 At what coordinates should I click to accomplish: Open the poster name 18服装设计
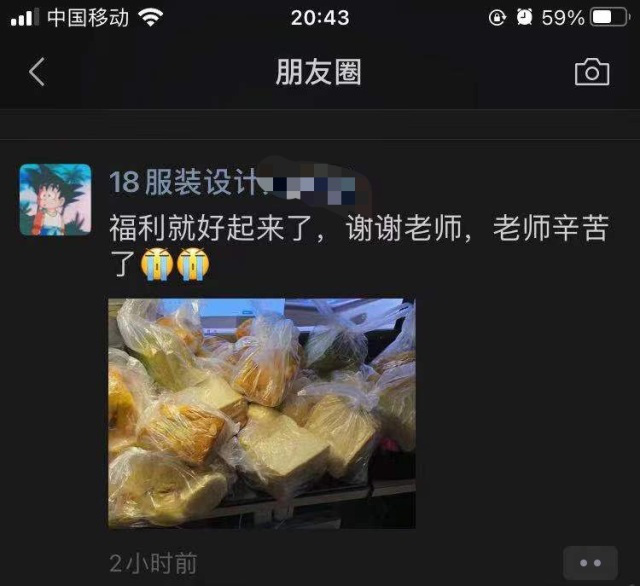point(185,183)
